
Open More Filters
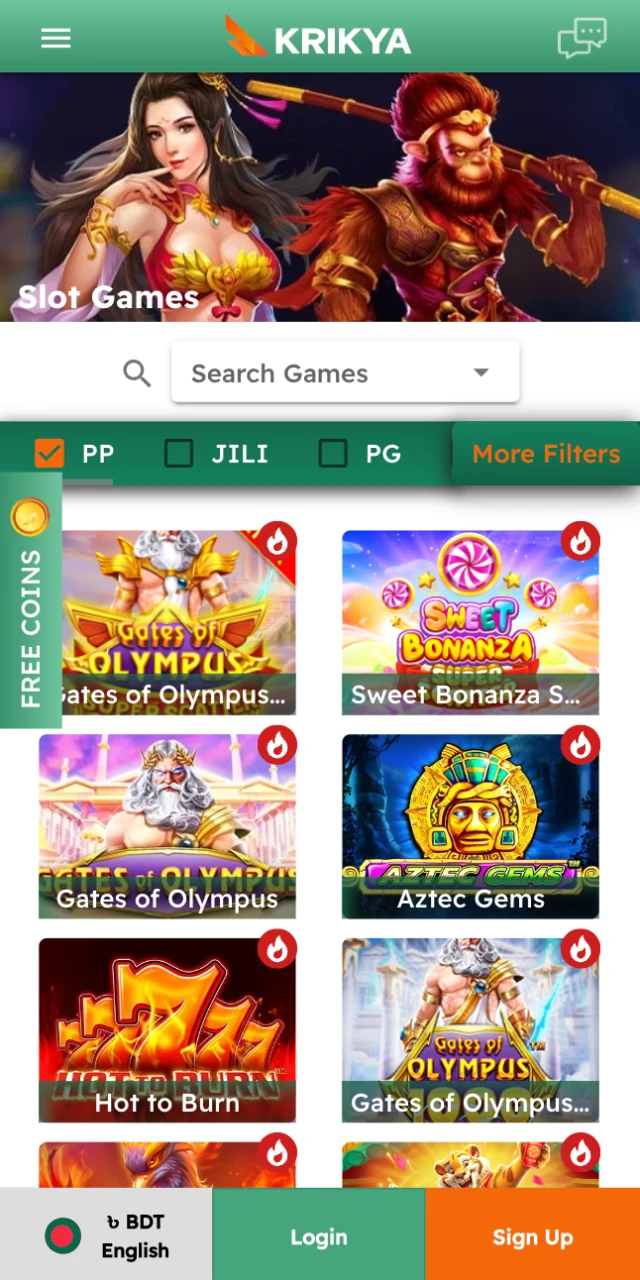click(546, 454)
